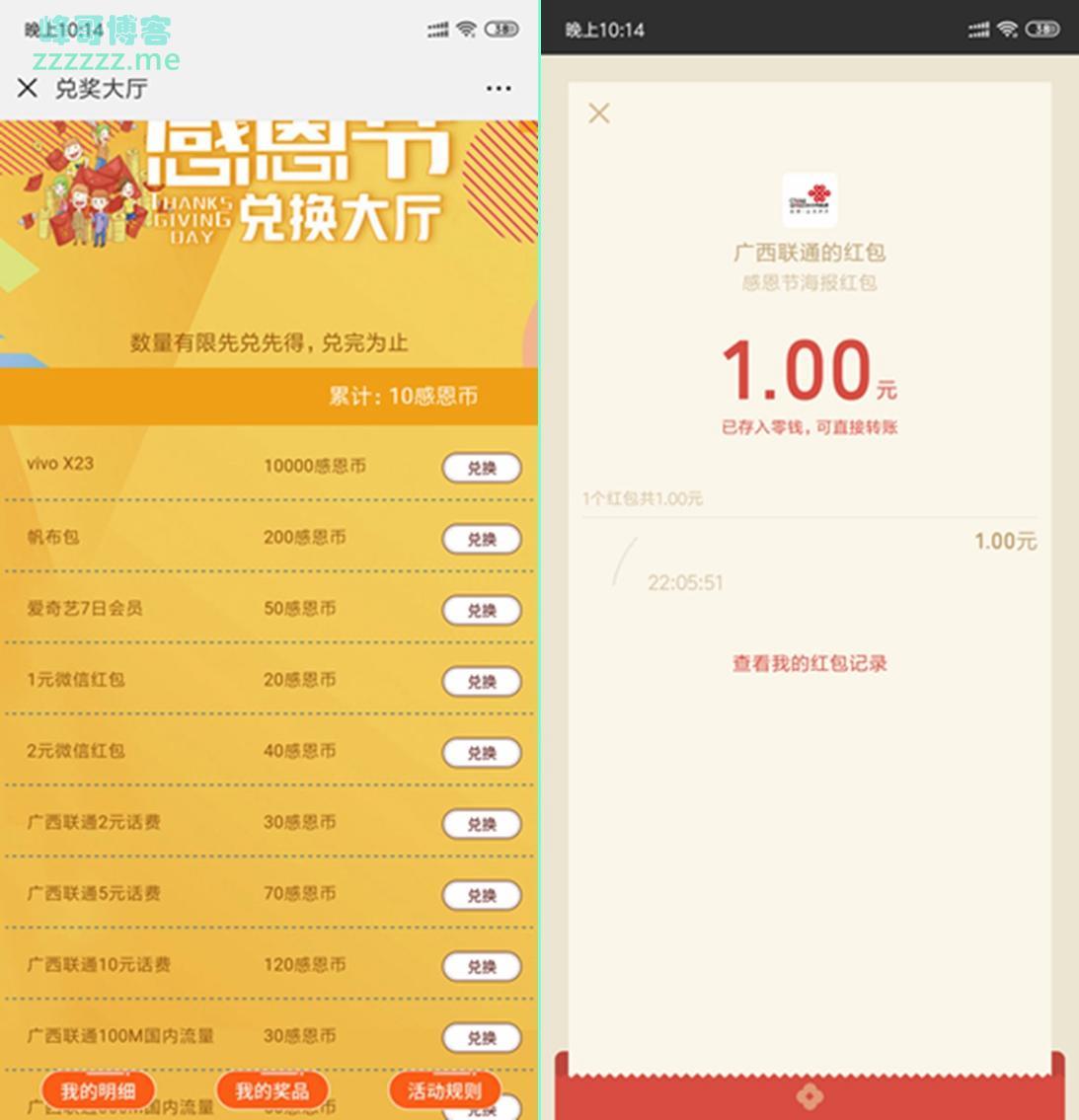The image size is (1079, 1120).
Task: Redeem 广西联通10元话费
Action: [x=481, y=966]
